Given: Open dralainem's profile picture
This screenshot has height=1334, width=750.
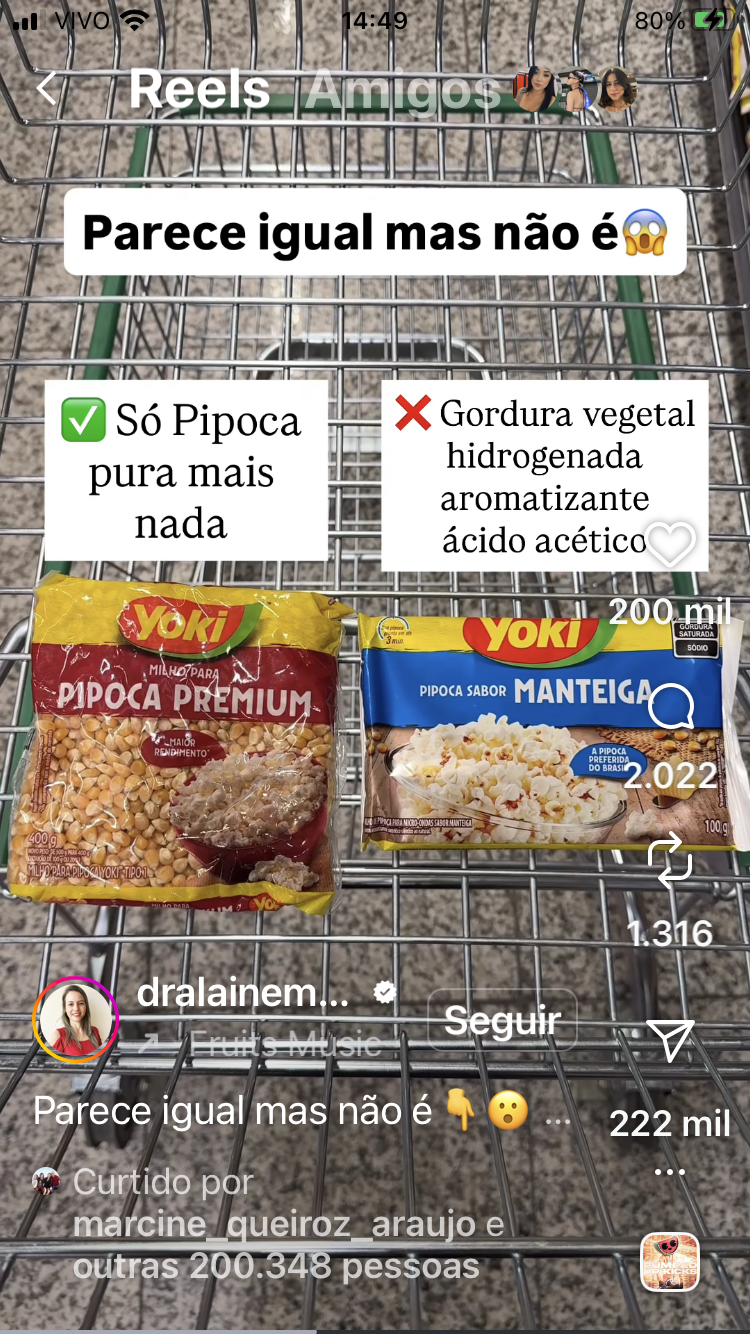Looking at the screenshot, I should 76,1021.
